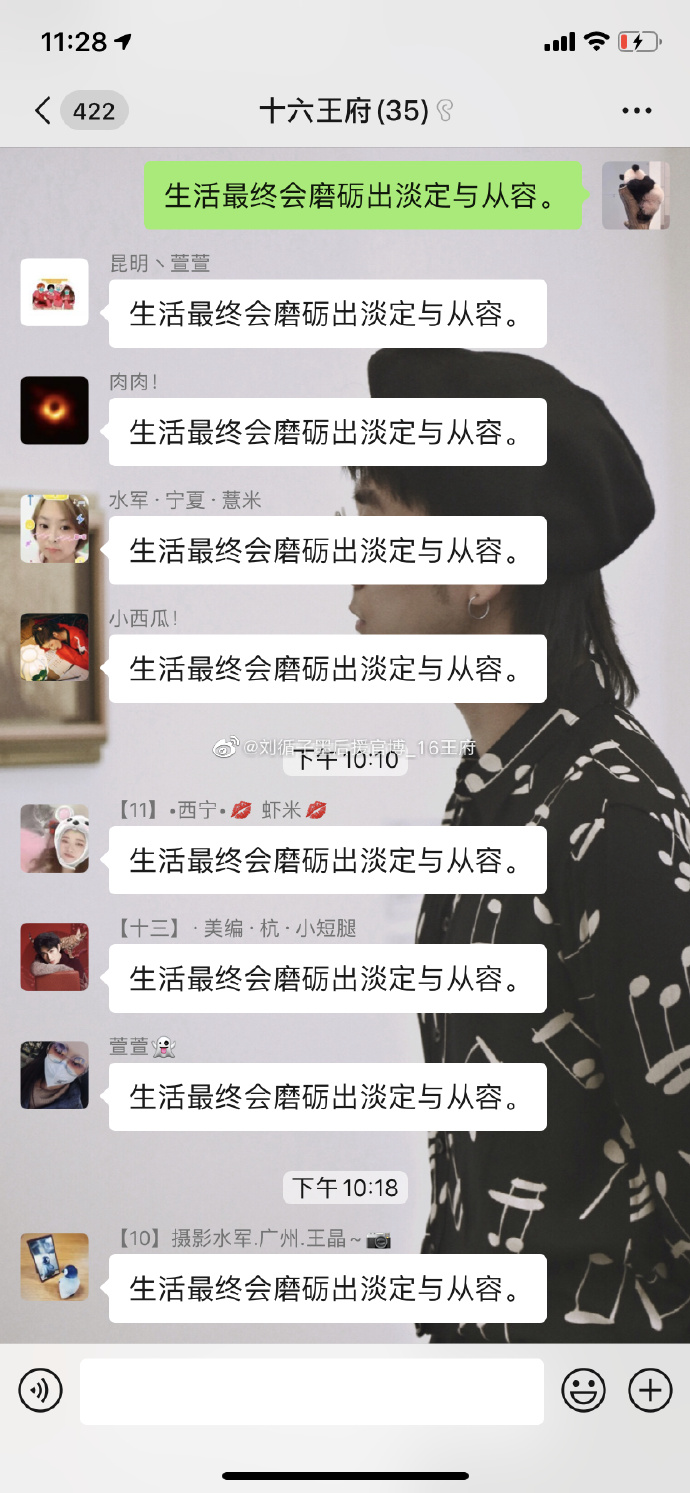Image resolution: width=690 pixels, height=1493 pixels.
Task: View 肉肉! black hole avatar profile
Action: coord(55,410)
